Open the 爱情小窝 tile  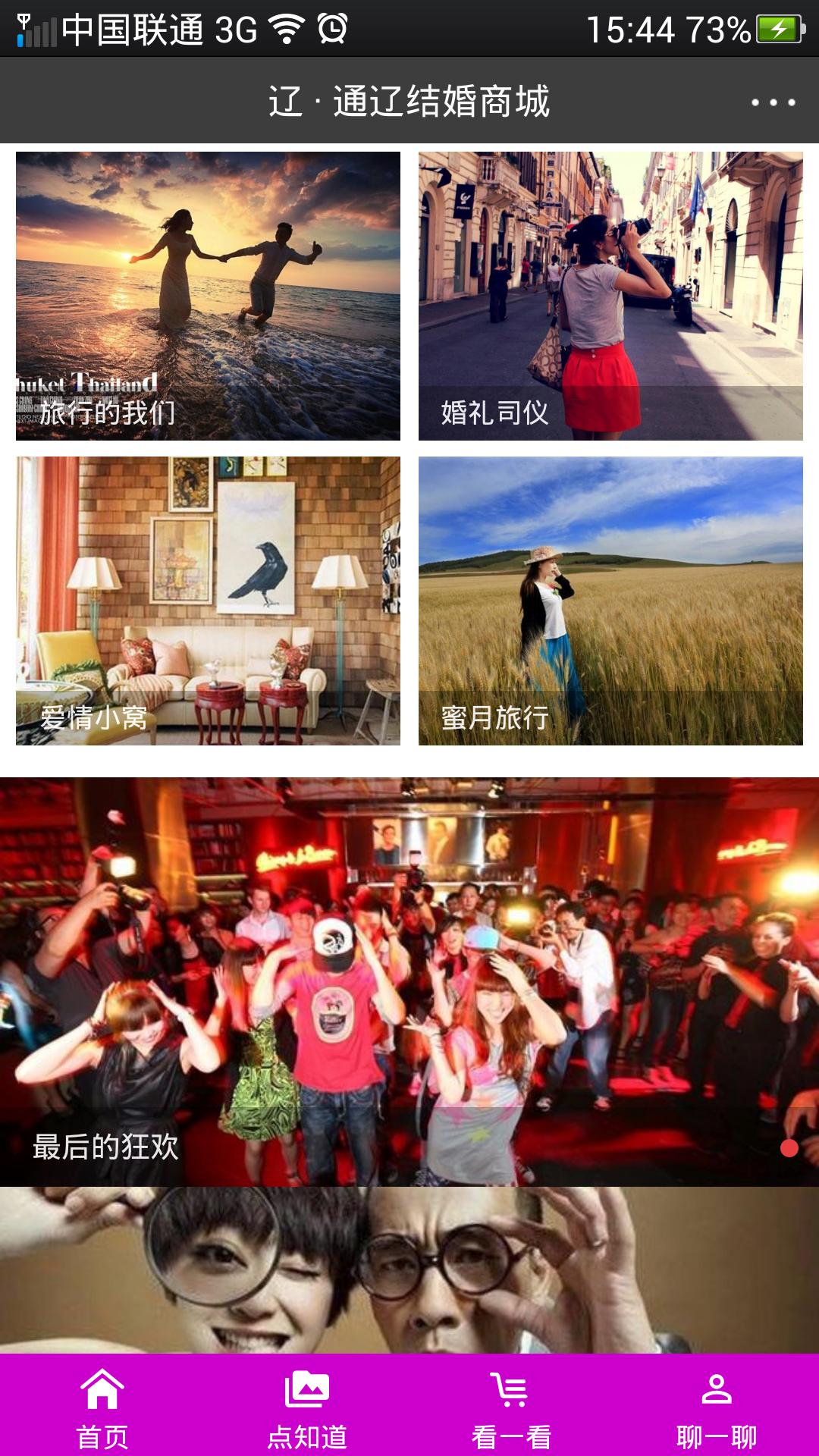click(208, 601)
